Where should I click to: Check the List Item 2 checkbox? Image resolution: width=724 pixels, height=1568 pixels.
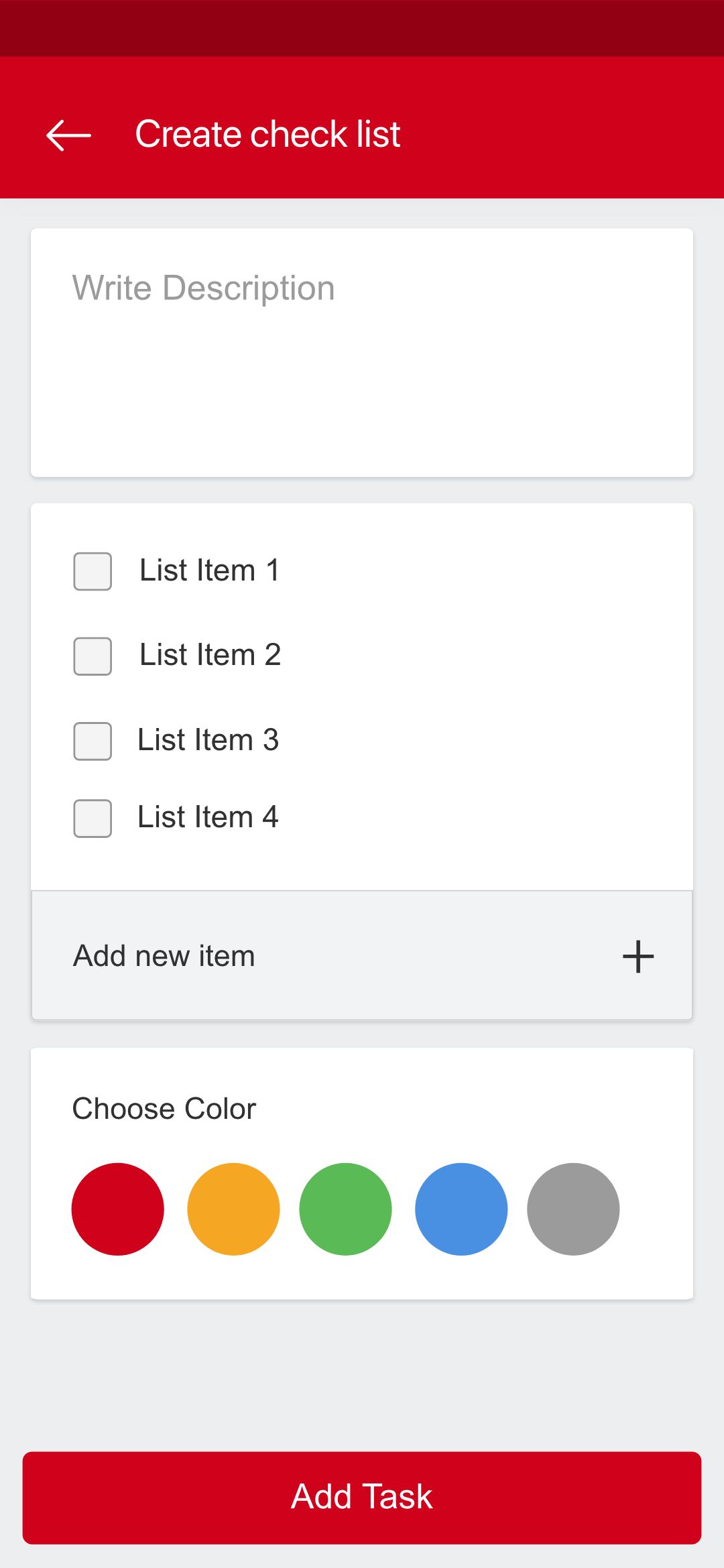[x=93, y=656]
